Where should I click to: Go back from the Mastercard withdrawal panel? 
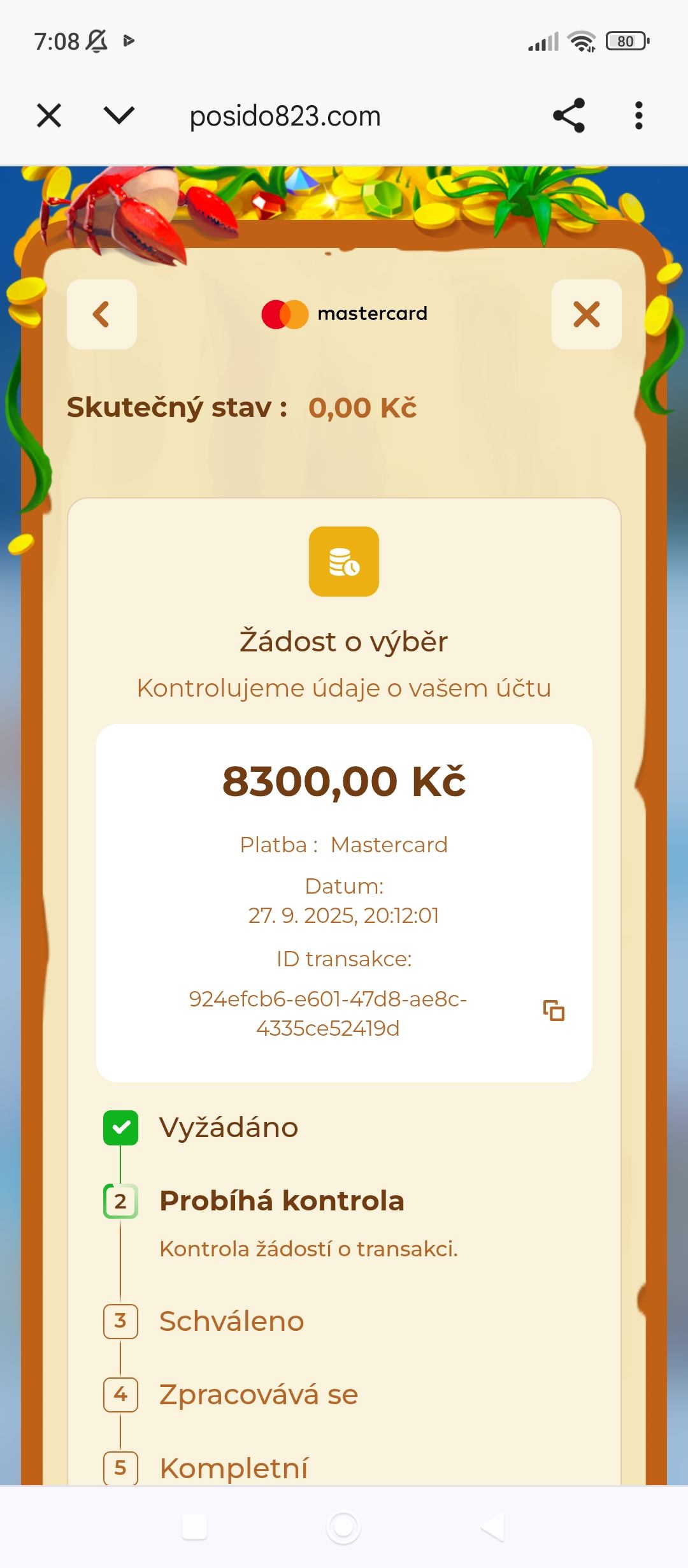tap(102, 314)
